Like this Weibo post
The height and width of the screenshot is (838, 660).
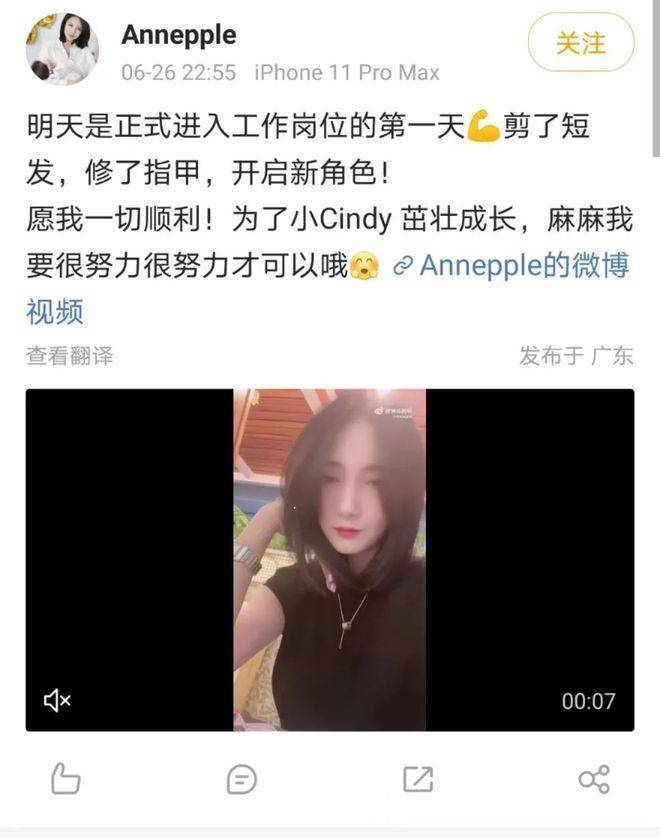(x=64, y=779)
